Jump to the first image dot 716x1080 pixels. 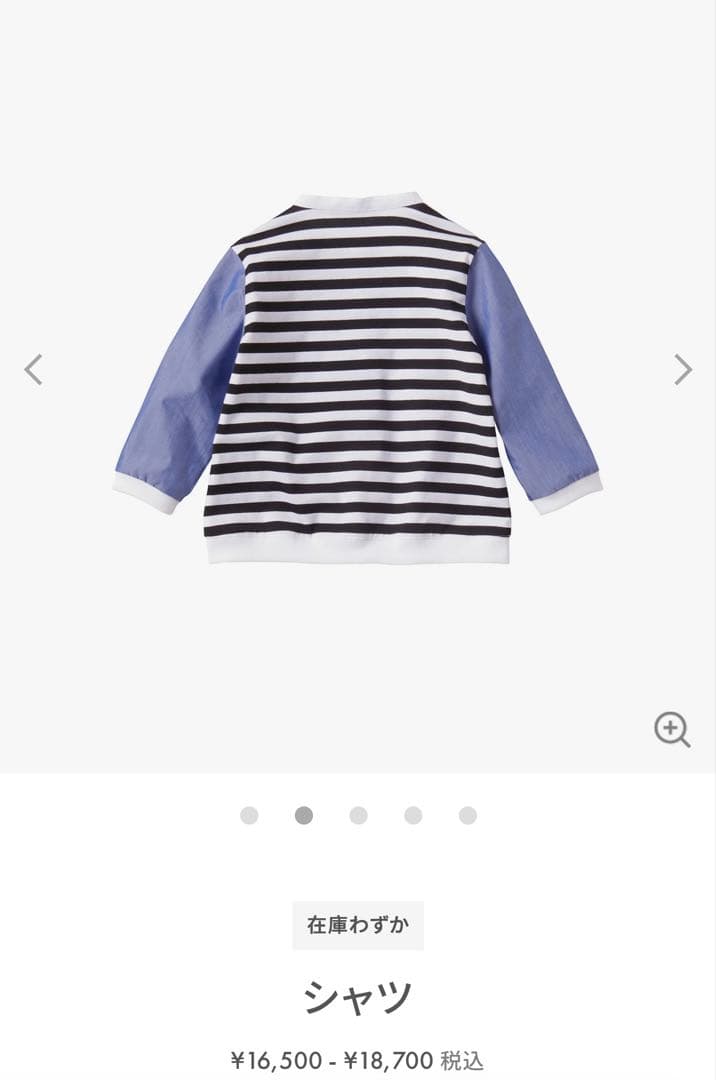pos(249,816)
